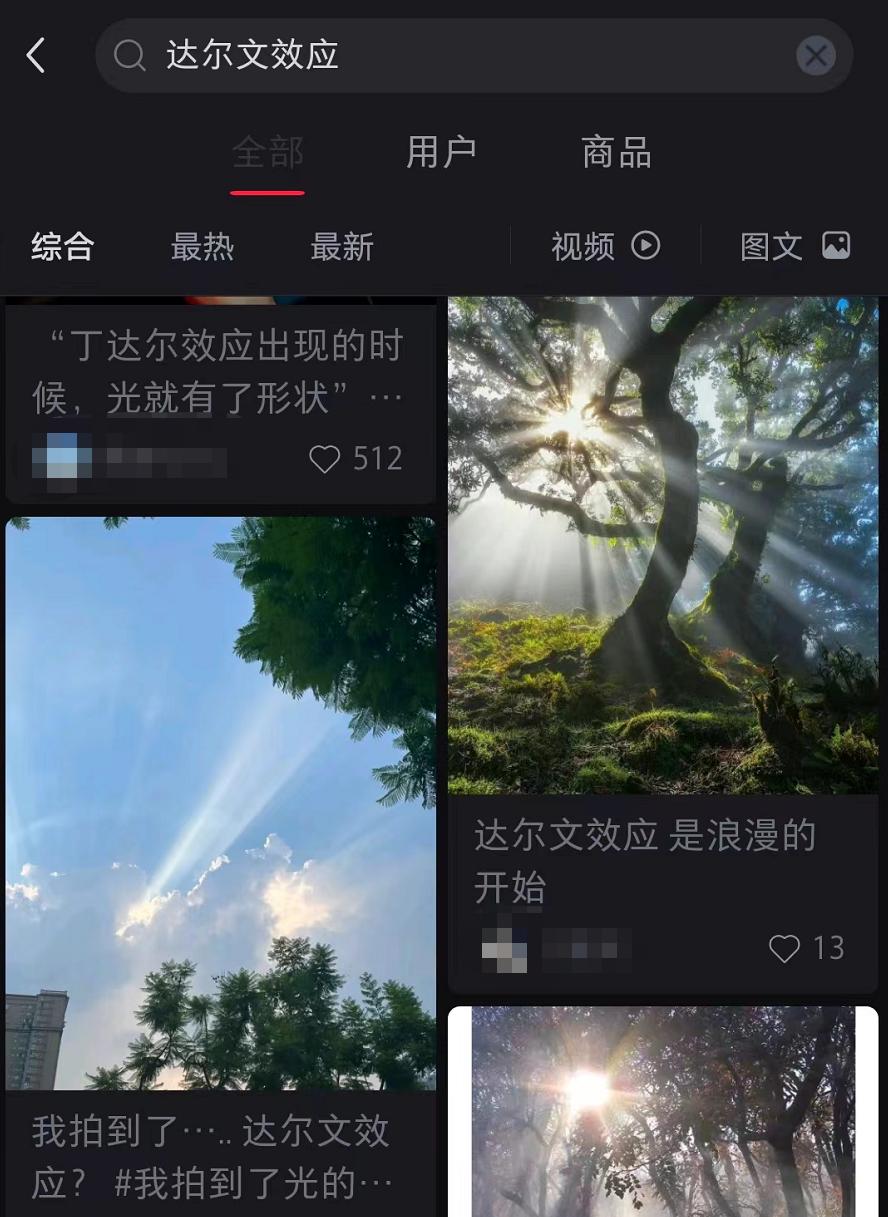Switch to the 用户 tab
The image size is (888, 1217).
[441, 153]
